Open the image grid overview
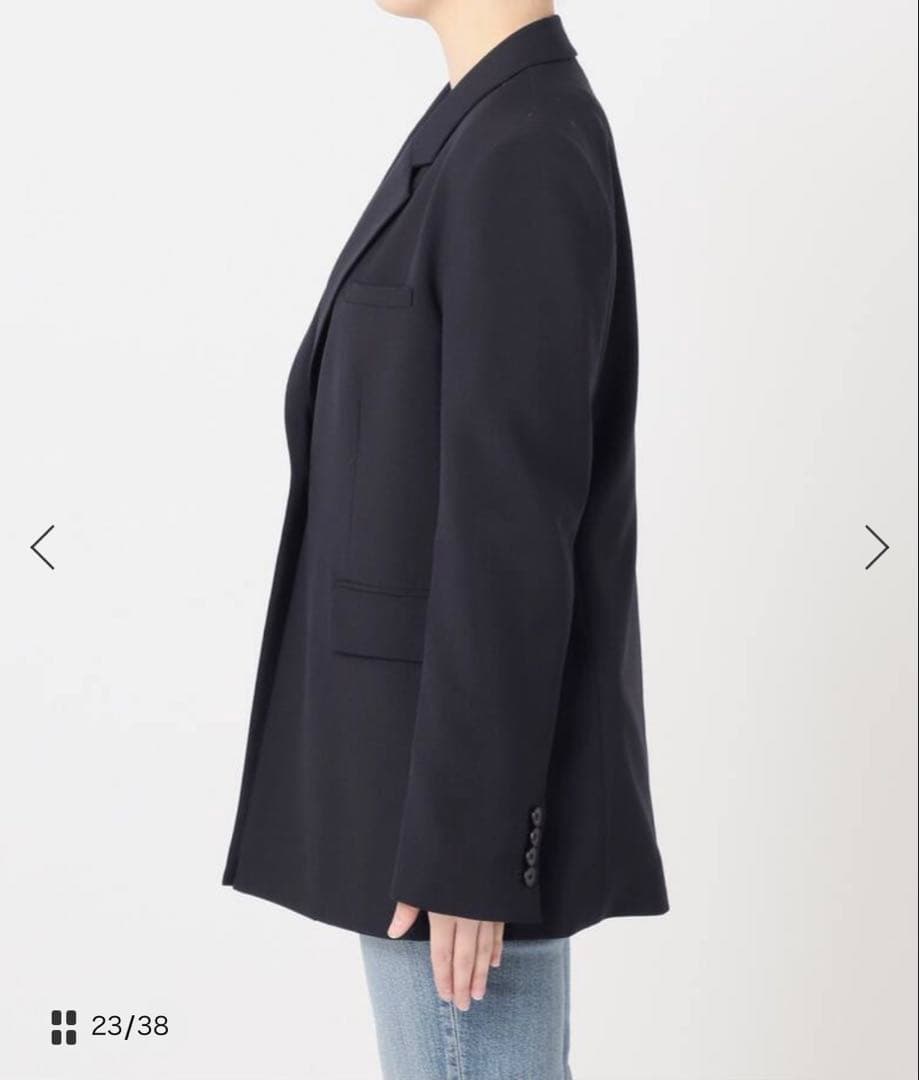919x1080 pixels. (x=64, y=1026)
